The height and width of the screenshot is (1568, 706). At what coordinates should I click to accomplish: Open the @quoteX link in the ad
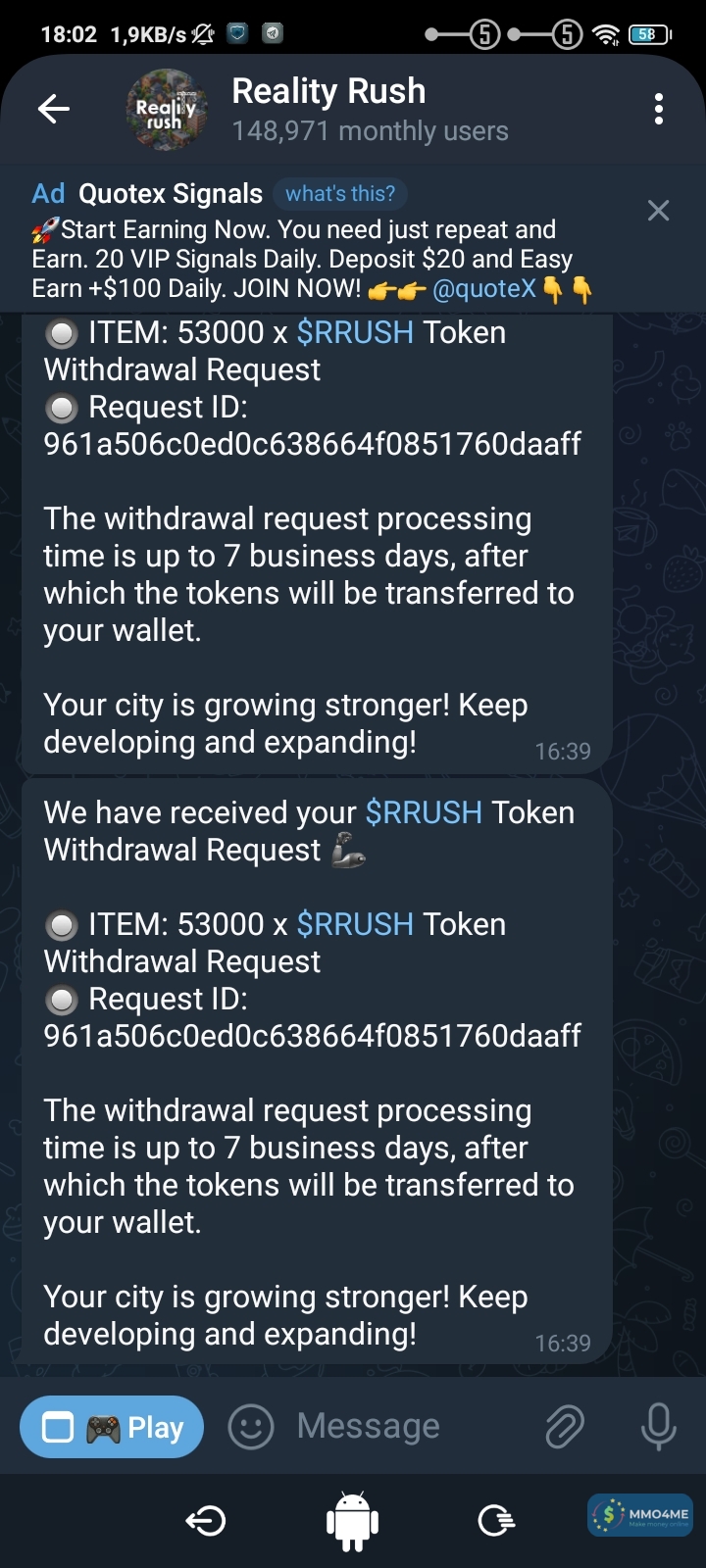pos(484,288)
